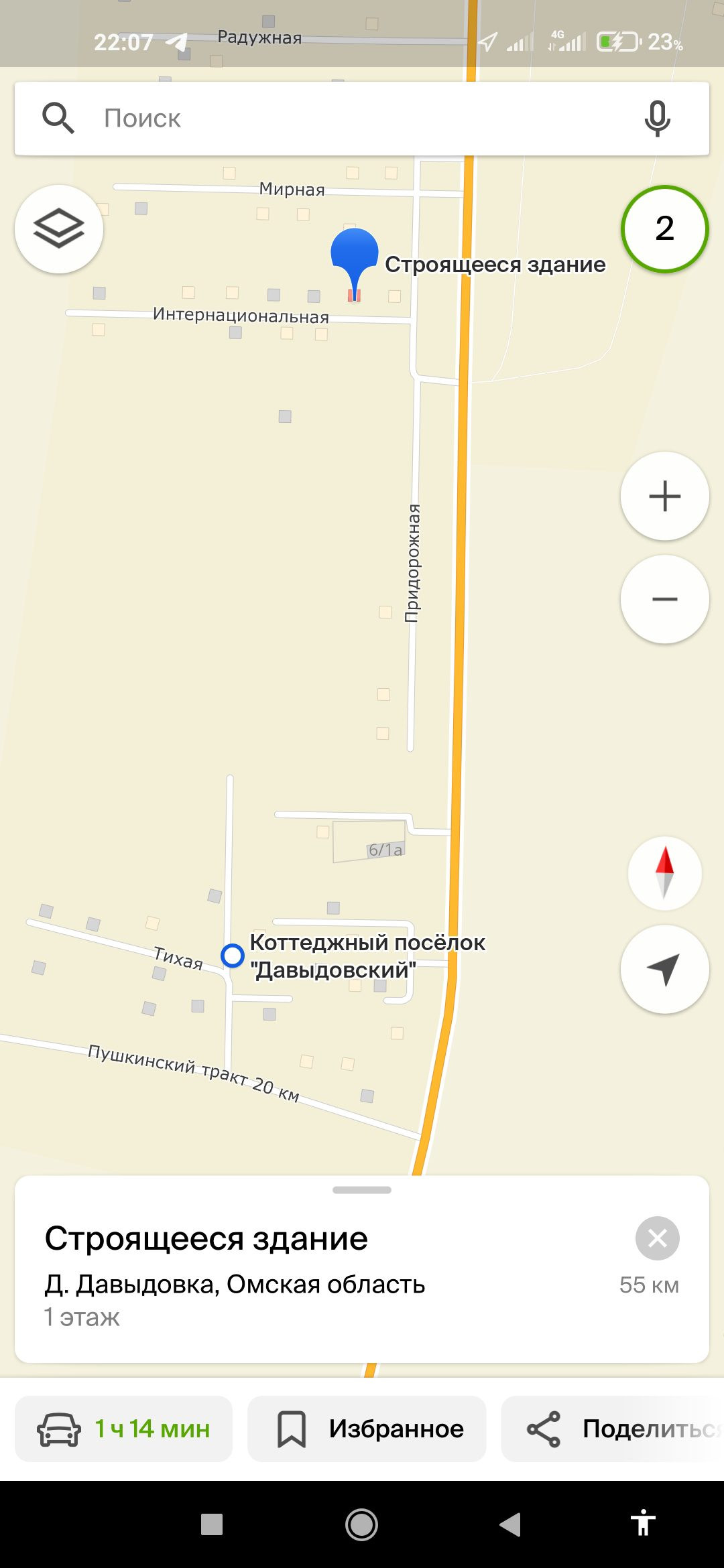
Task: Close the Строящееся здание card
Action: (x=657, y=1238)
